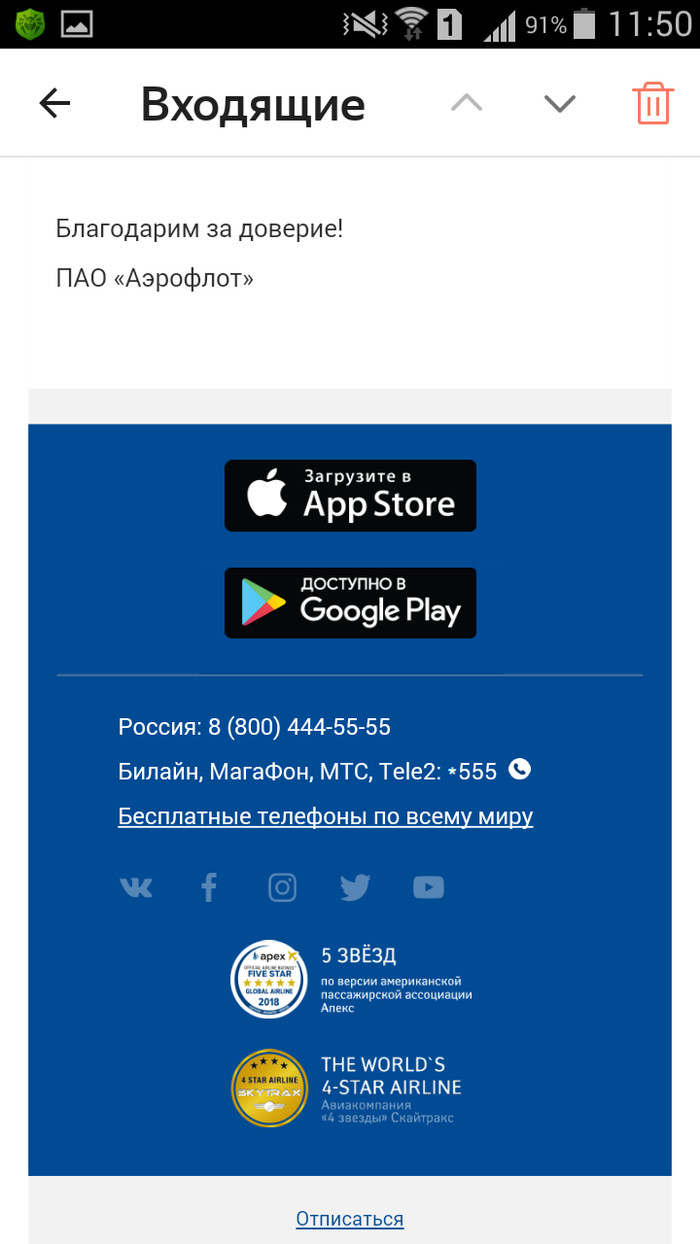The height and width of the screenshot is (1244, 700).
Task: Go back to the Входящие list
Action: 55,103
